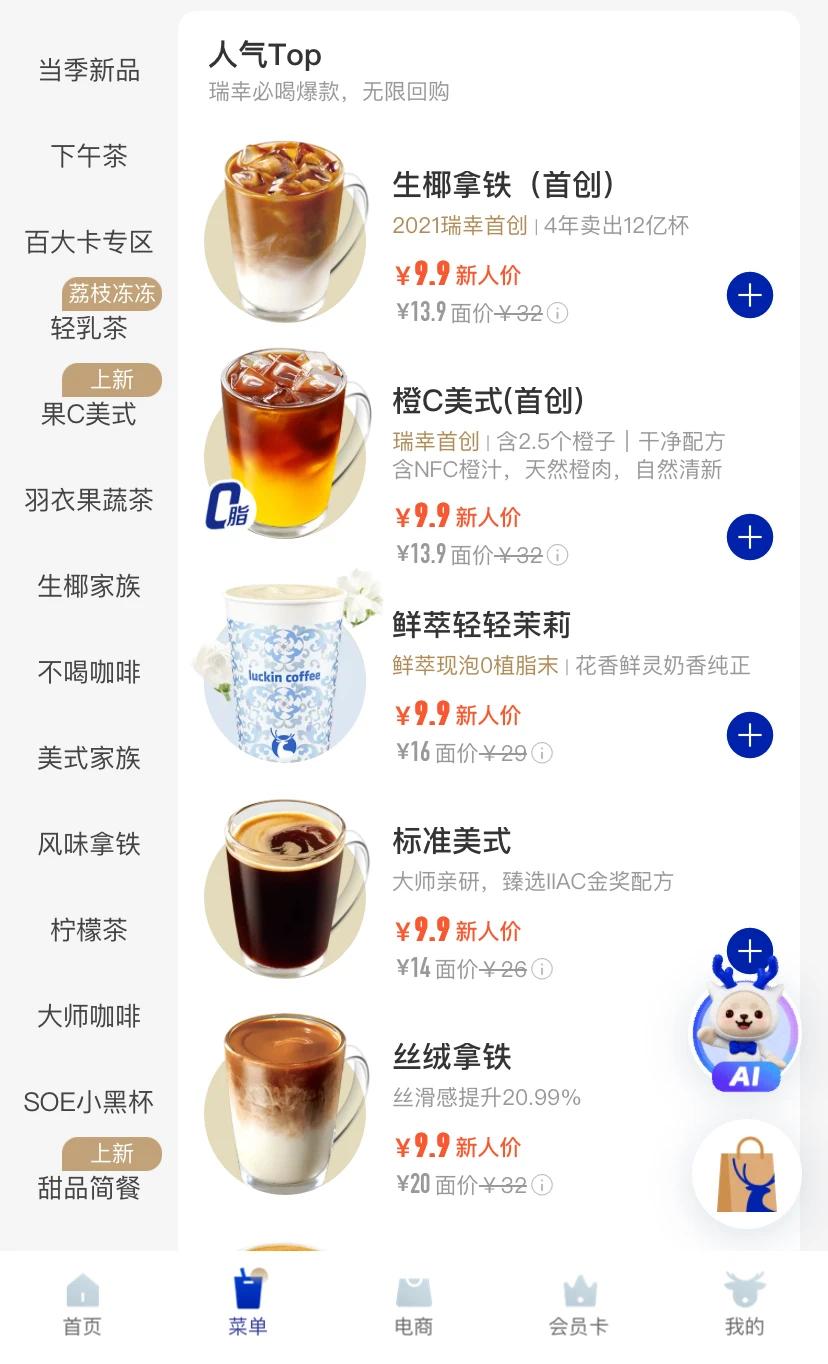Switch to the 电商 tab
The width and height of the screenshot is (828, 1364).
[x=413, y=1304]
